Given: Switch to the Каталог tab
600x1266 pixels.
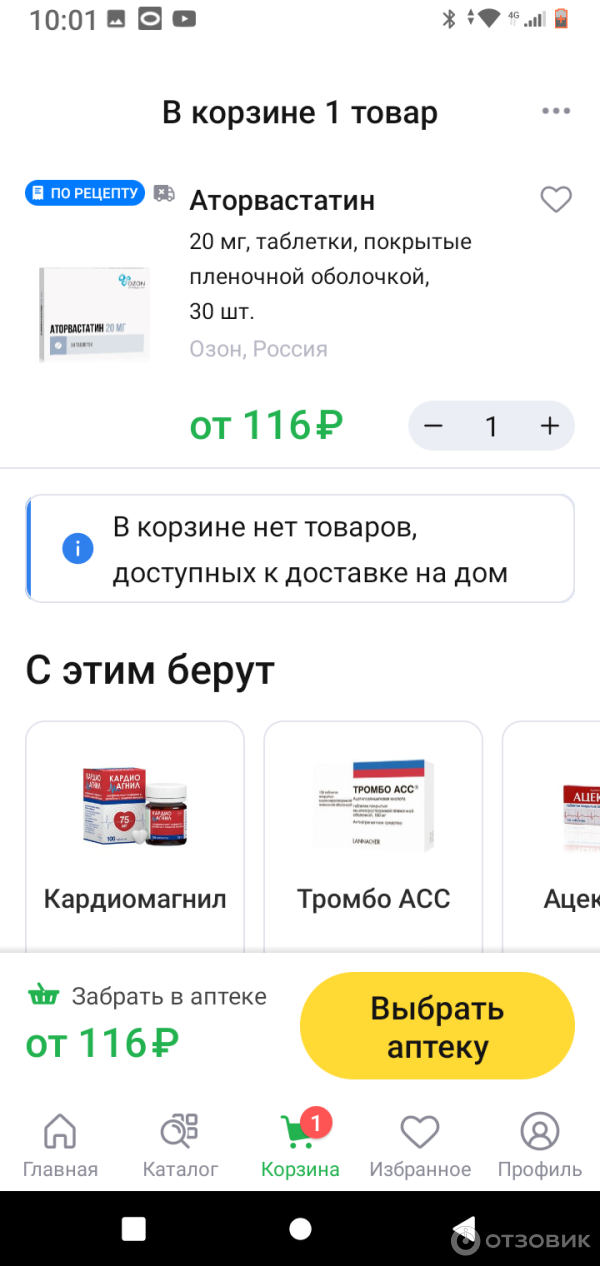Looking at the screenshot, I should (180, 1146).
